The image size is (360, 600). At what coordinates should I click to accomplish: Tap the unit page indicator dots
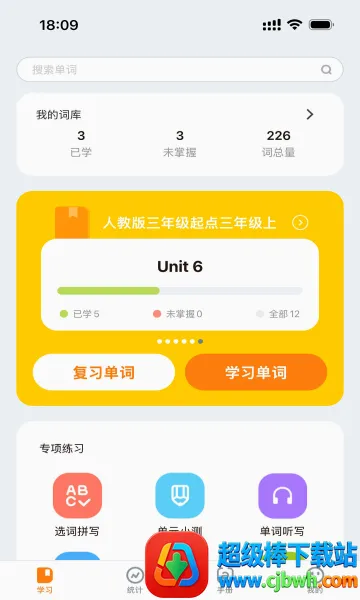click(180, 341)
